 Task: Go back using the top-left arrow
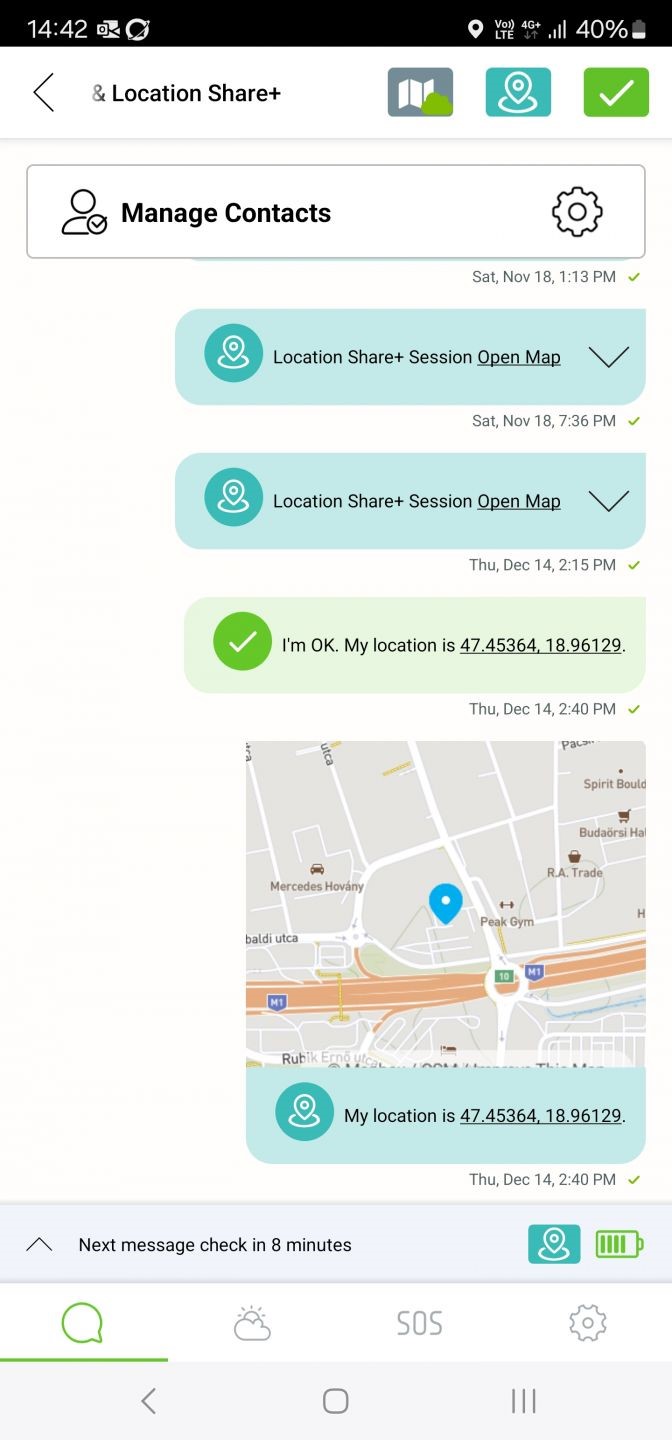coord(43,93)
